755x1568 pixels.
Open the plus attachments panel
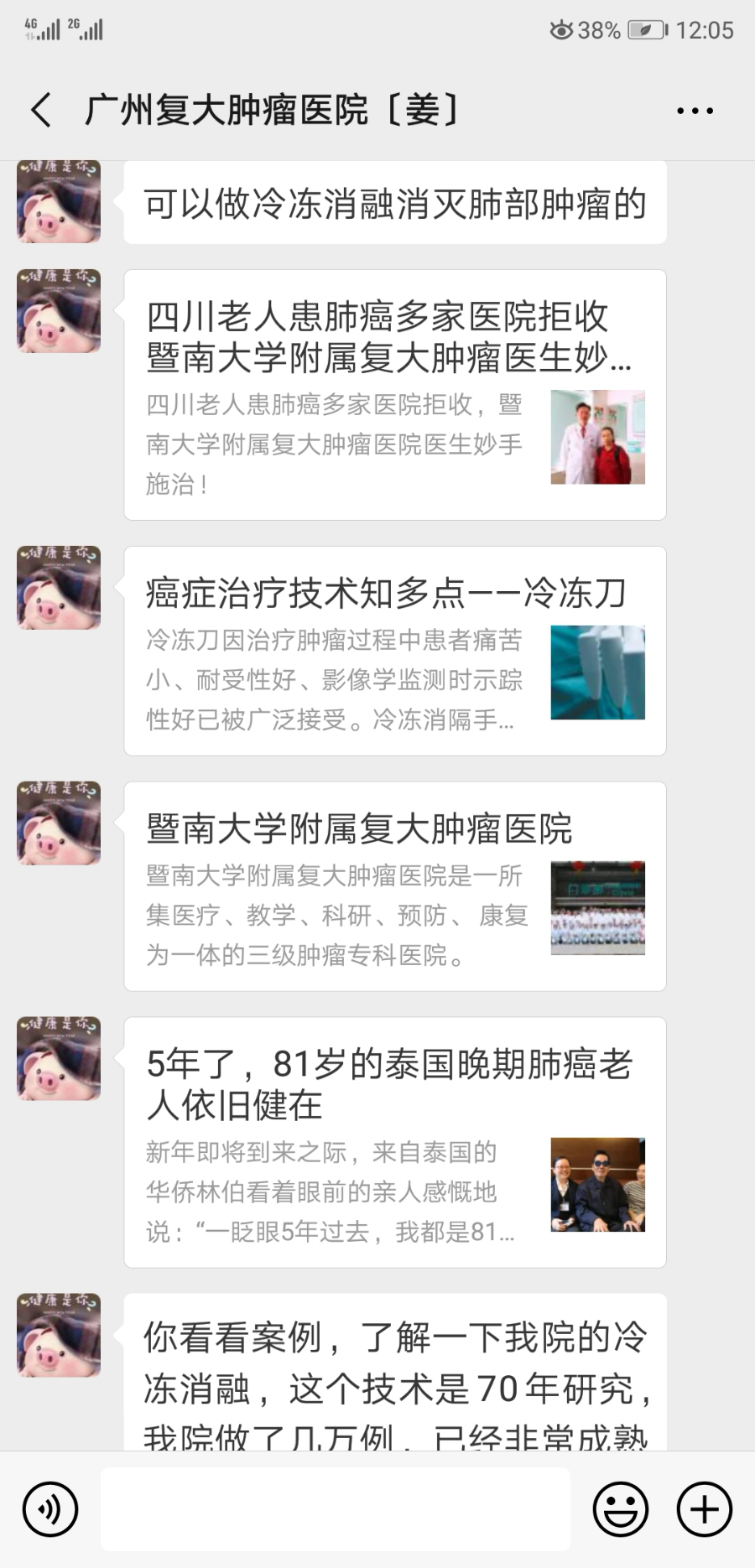tap(705, 1509)
